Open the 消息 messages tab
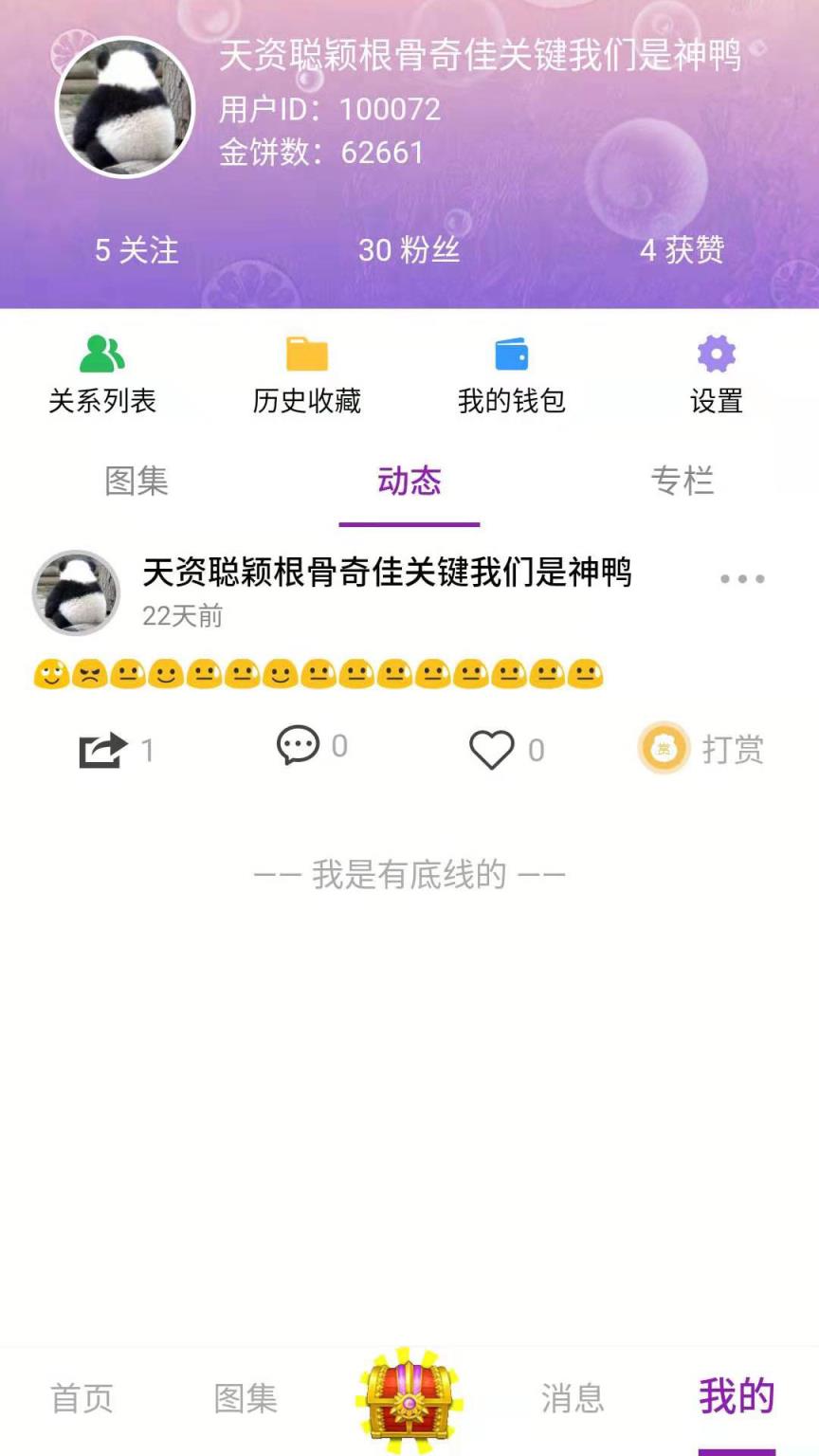 573,1398
